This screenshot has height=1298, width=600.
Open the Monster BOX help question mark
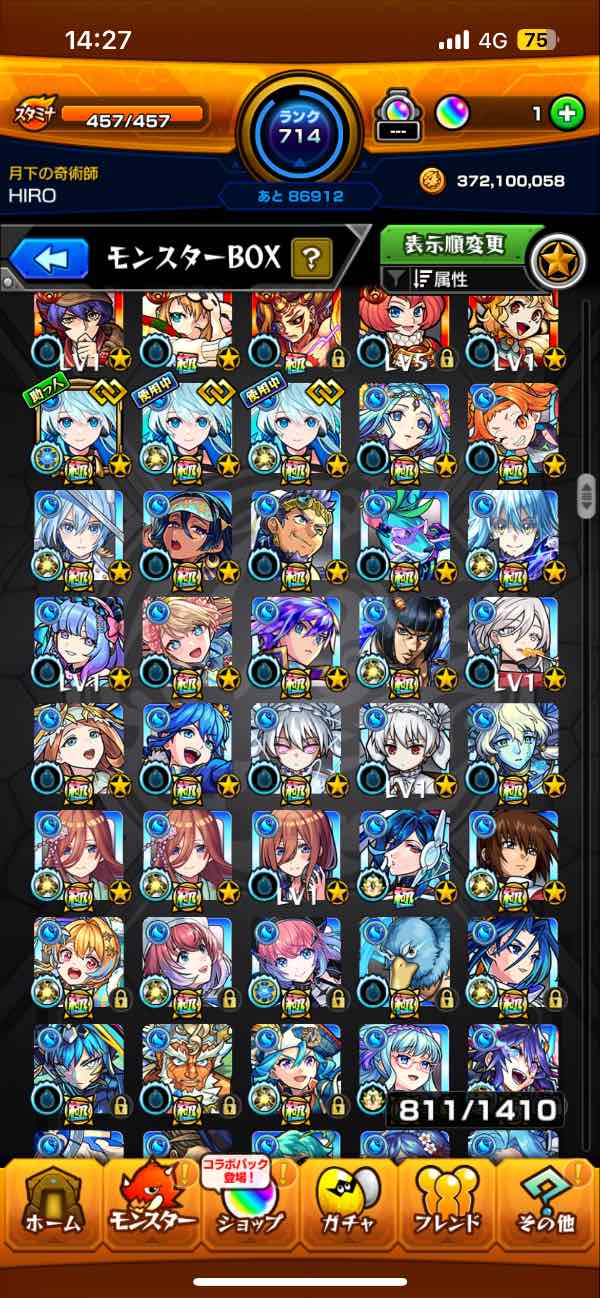point(311,260)
